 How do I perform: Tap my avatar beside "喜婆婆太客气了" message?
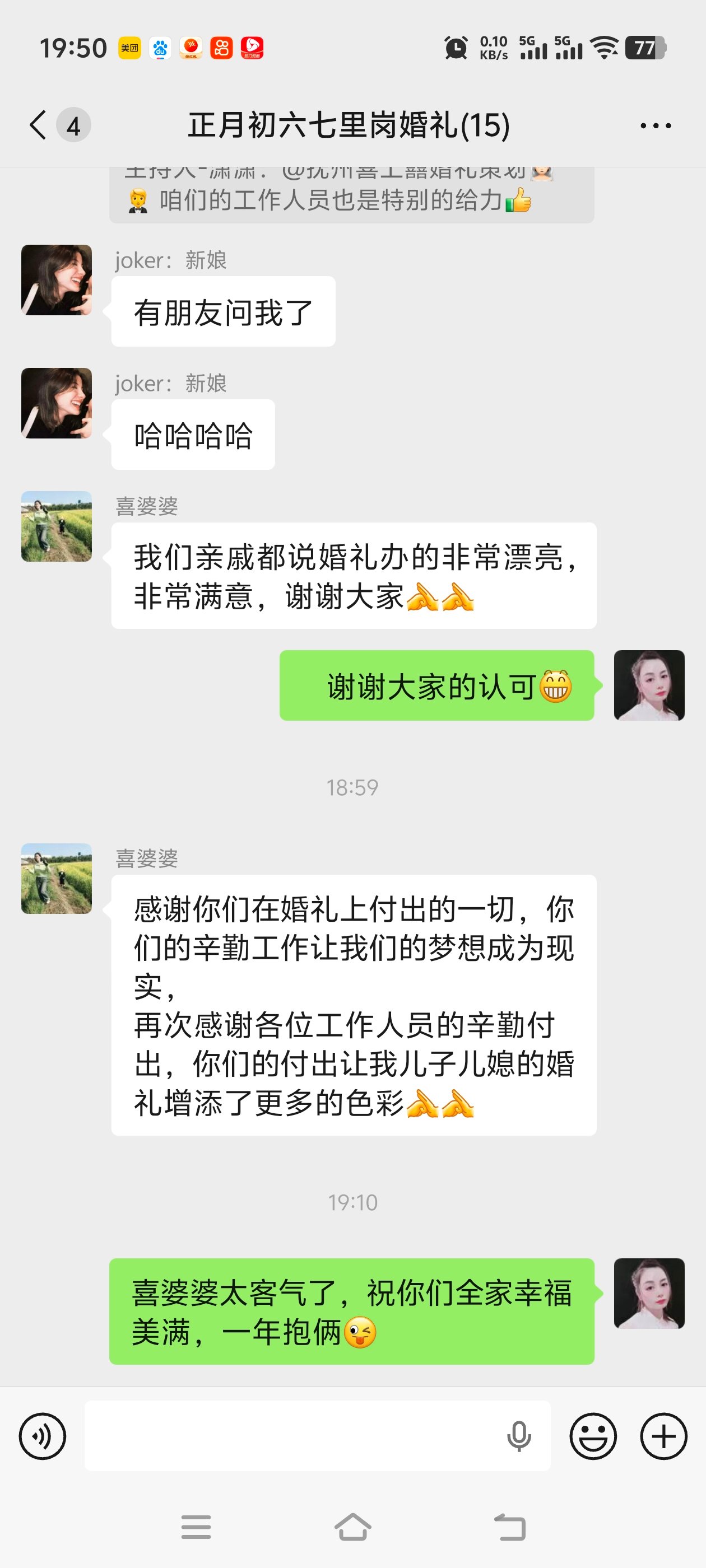click(649, 1294)
